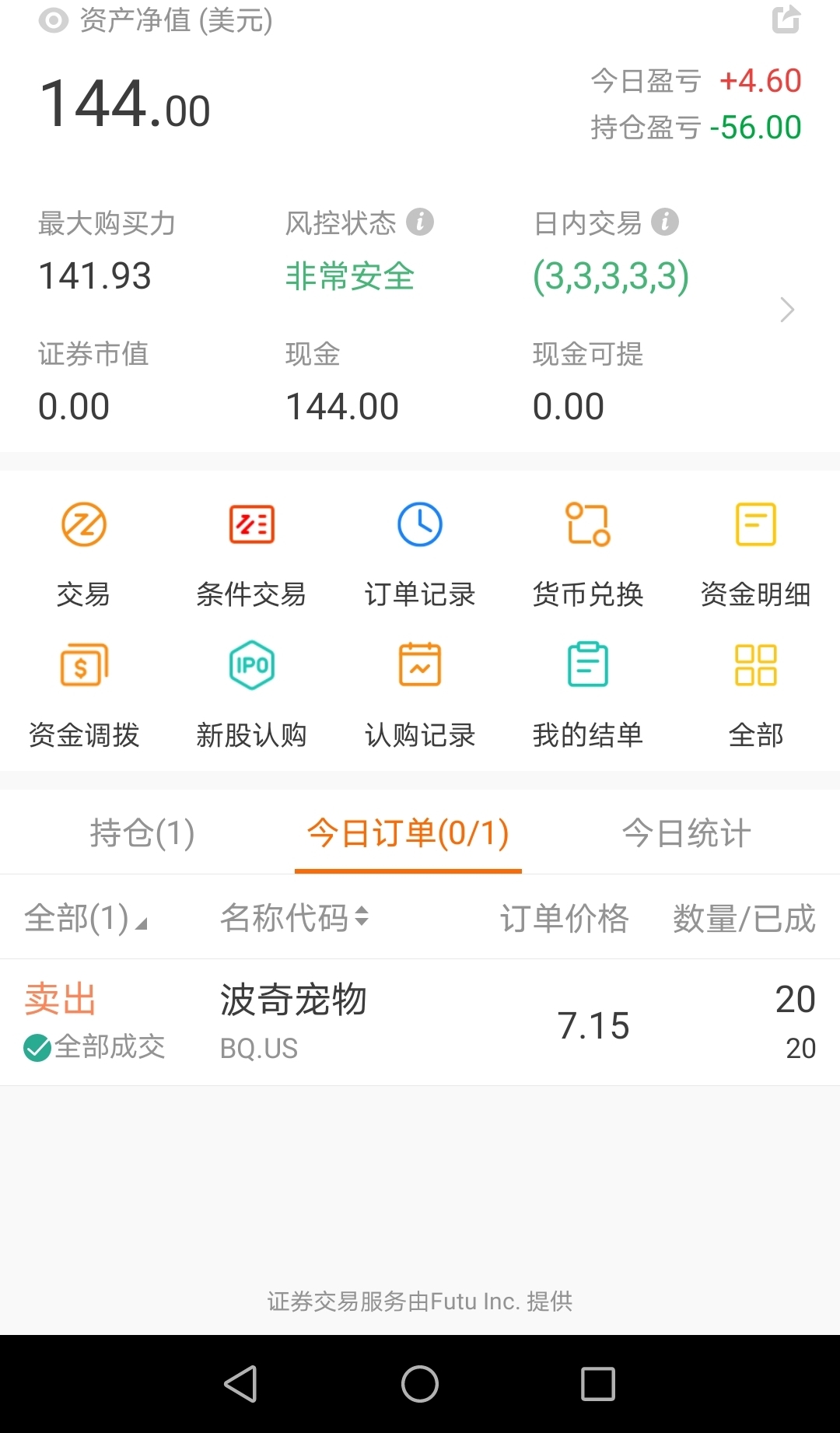The image size is (840, 1433).
Task: Sort orders by 名称代码
Action: (294, 918)
